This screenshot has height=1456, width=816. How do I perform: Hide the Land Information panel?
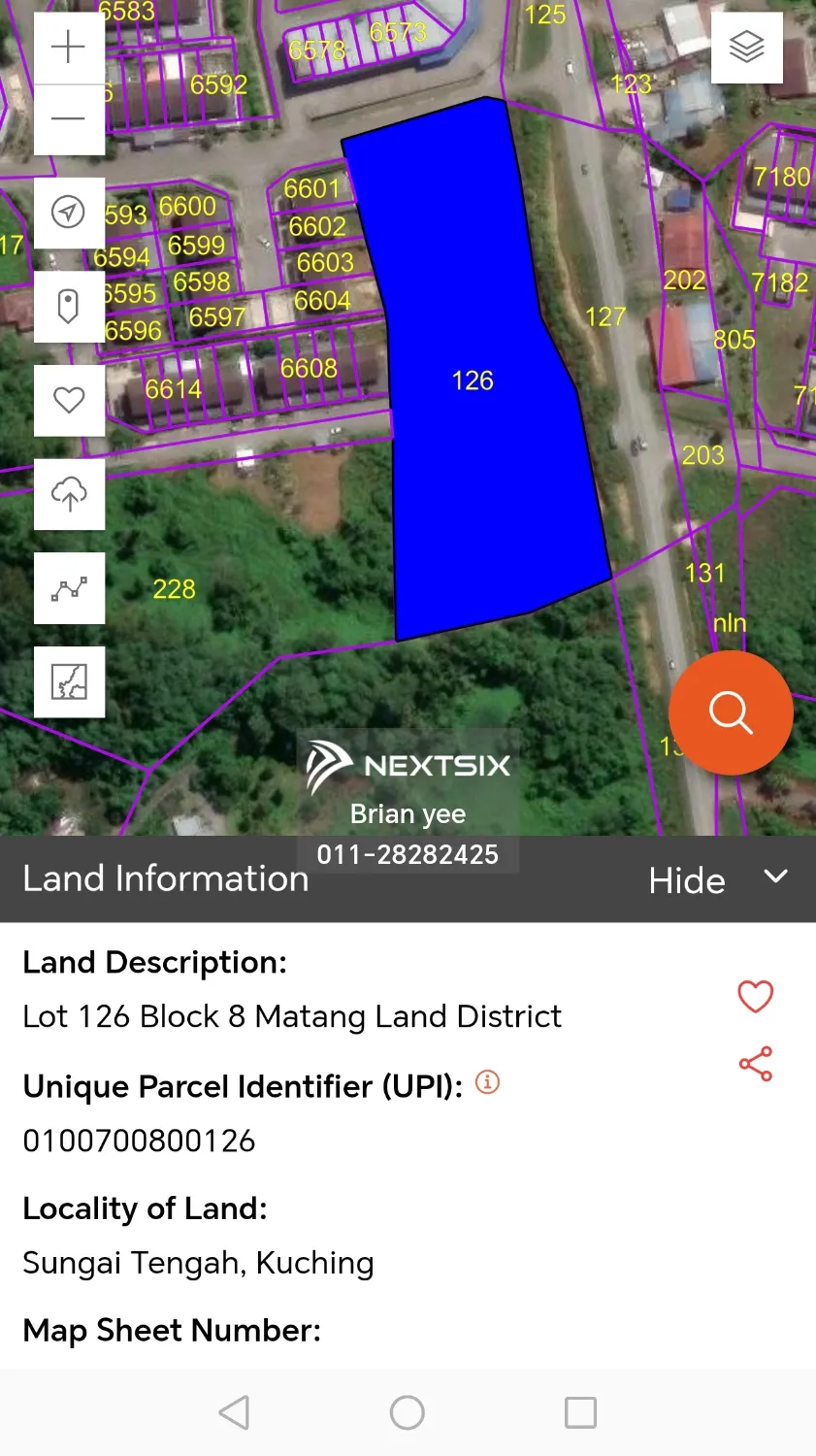click(717, 879)
